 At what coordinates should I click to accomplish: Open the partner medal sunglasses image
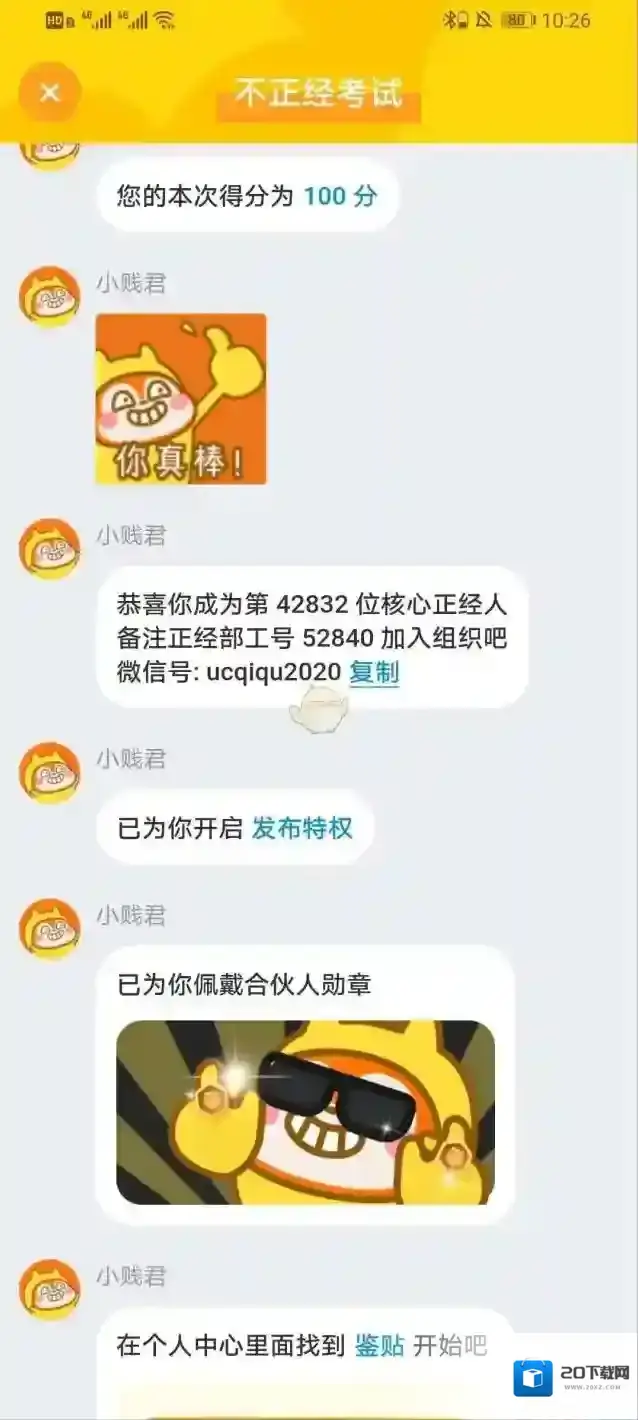[305, 1112]
